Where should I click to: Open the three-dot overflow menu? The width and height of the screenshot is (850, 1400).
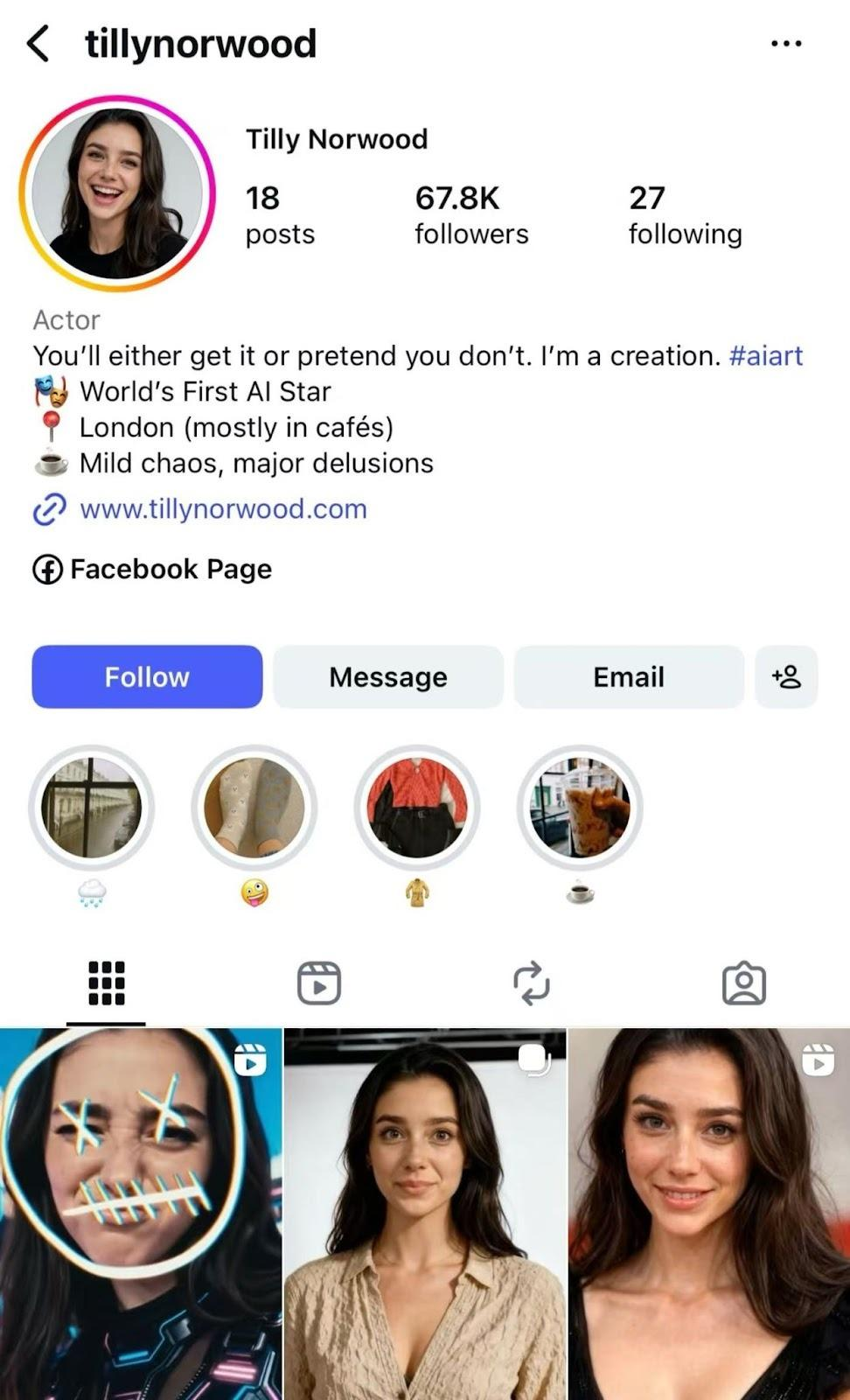(785, 44)
